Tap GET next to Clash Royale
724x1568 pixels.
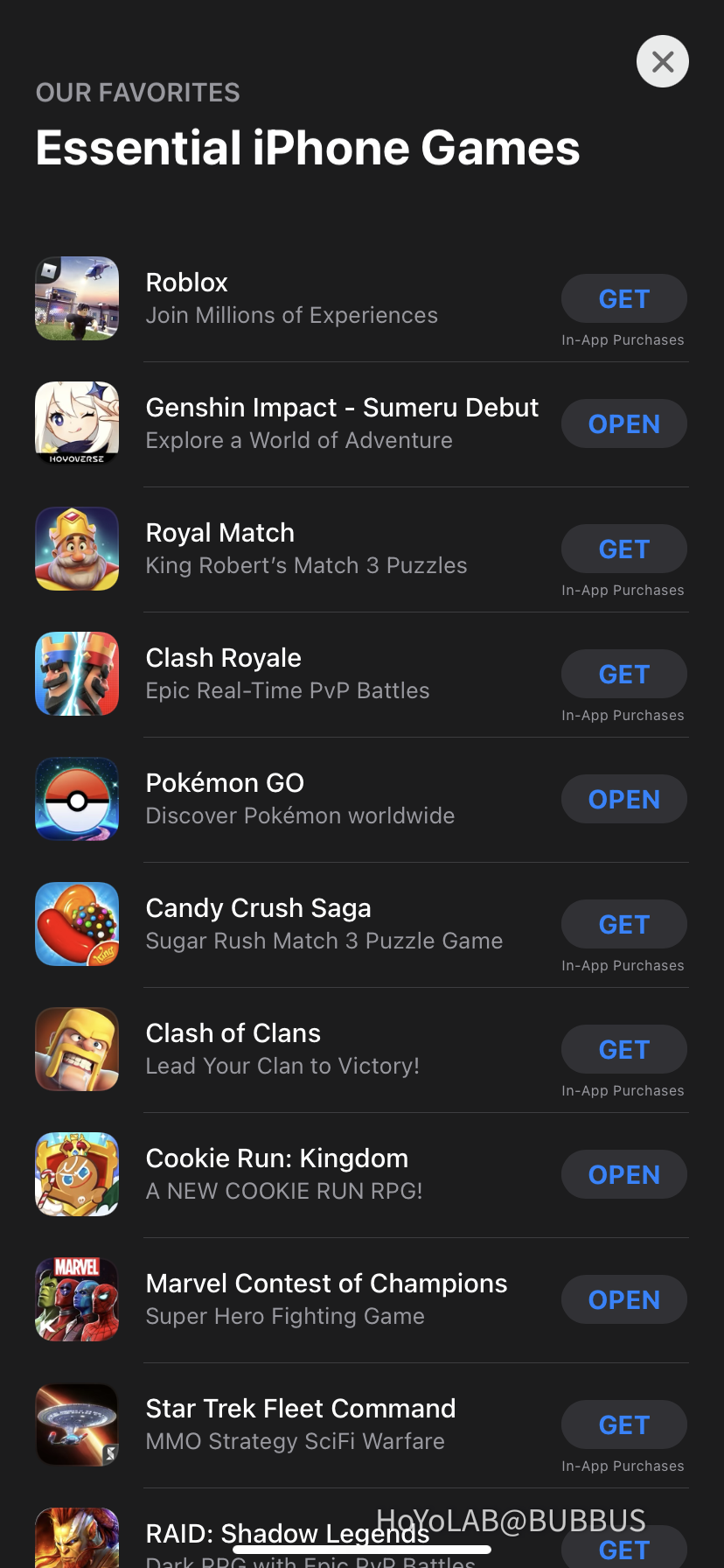[623, 674]
